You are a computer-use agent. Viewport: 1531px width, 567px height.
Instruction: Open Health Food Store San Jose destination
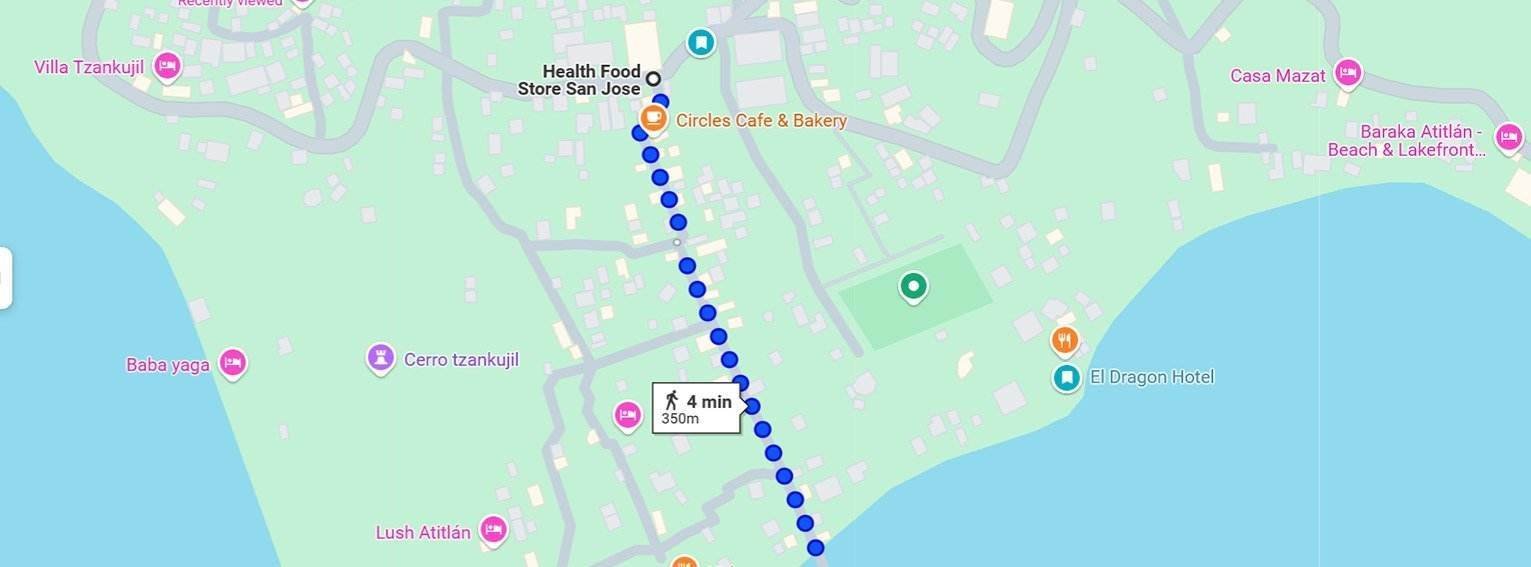click(x=653, y=79)
